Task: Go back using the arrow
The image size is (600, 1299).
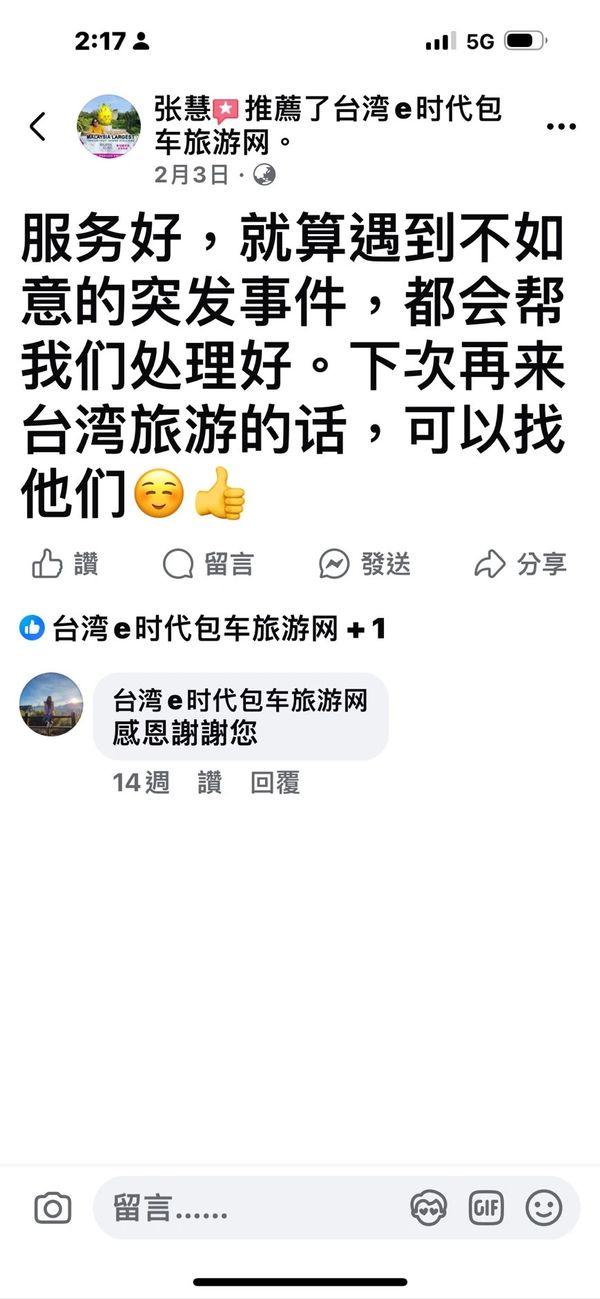Action: tap(38, 127)
